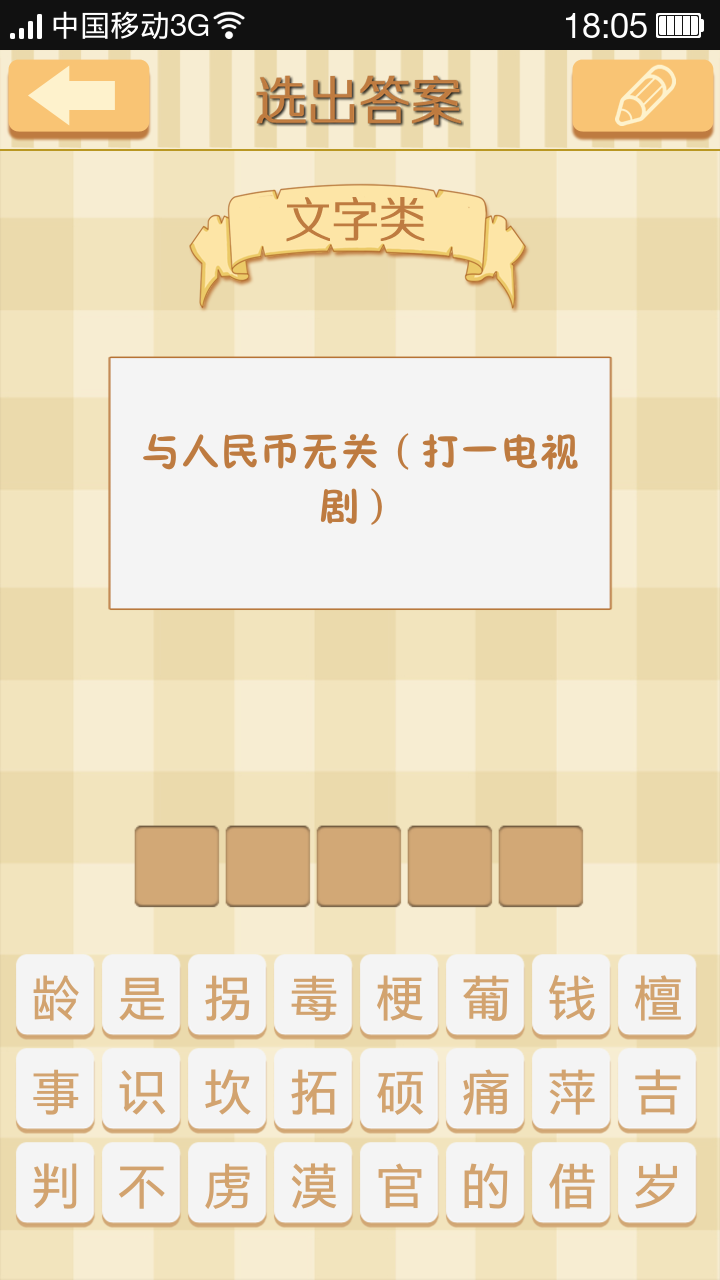The height and width of the screenshot is (1280, 720).
Task: Tap the 檀 character tile
Action: (x=657, y=996)
